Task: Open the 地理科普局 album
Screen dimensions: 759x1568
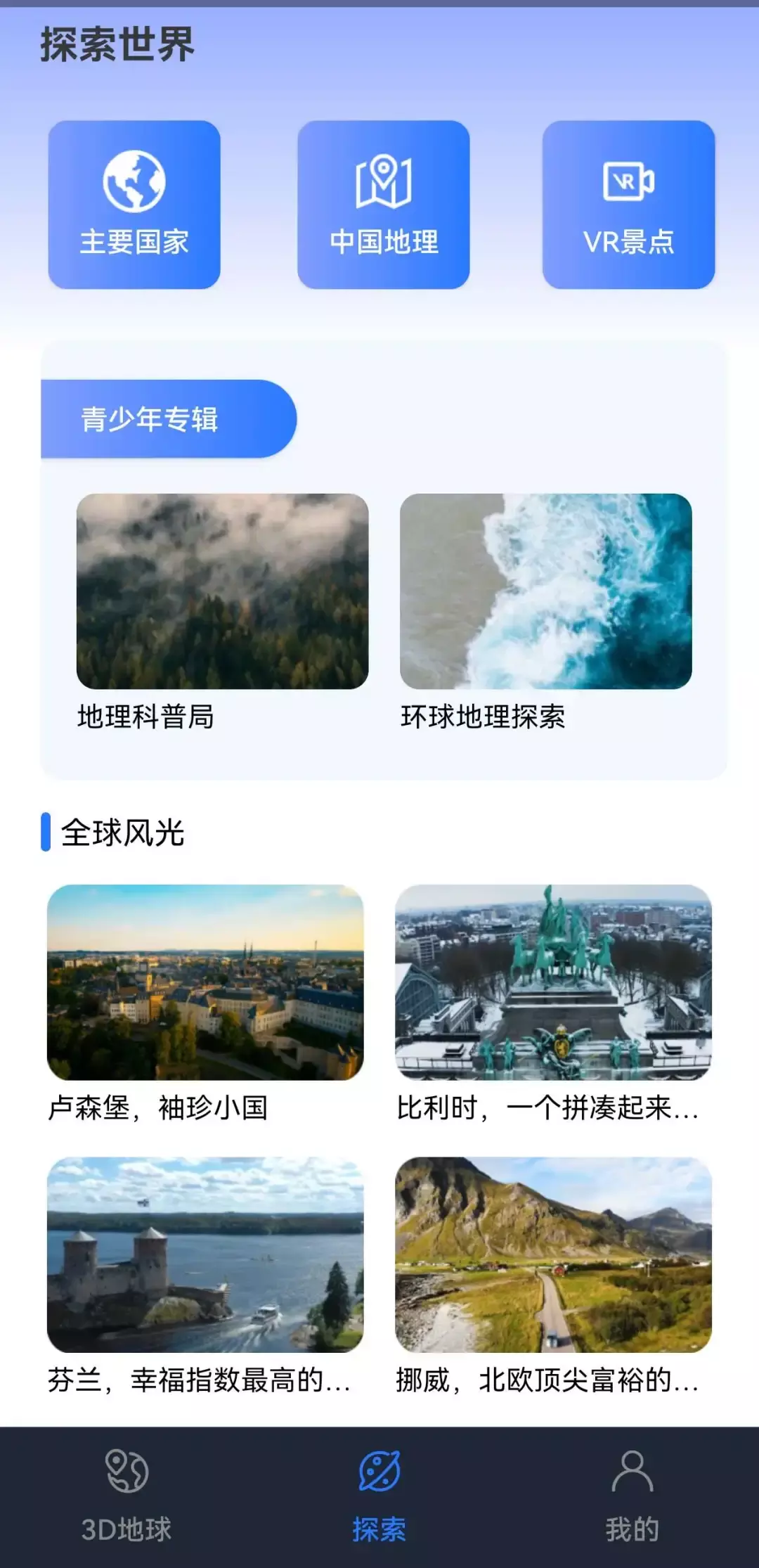Action: [x=222, y=591]
